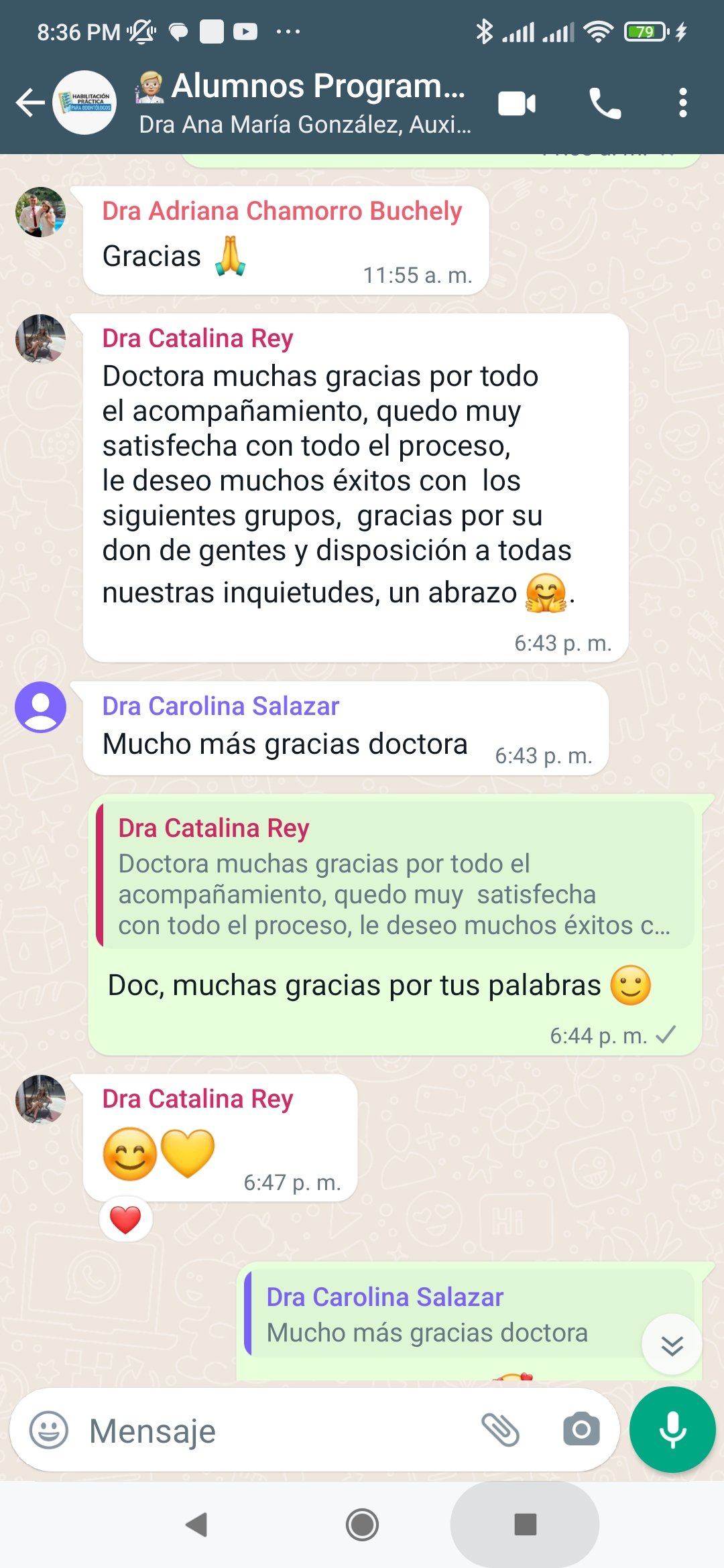Screen dimensions: 724x1568
Task: Open Dra Adriana Chamorro Buchely's profile photo
Action: 41,212
